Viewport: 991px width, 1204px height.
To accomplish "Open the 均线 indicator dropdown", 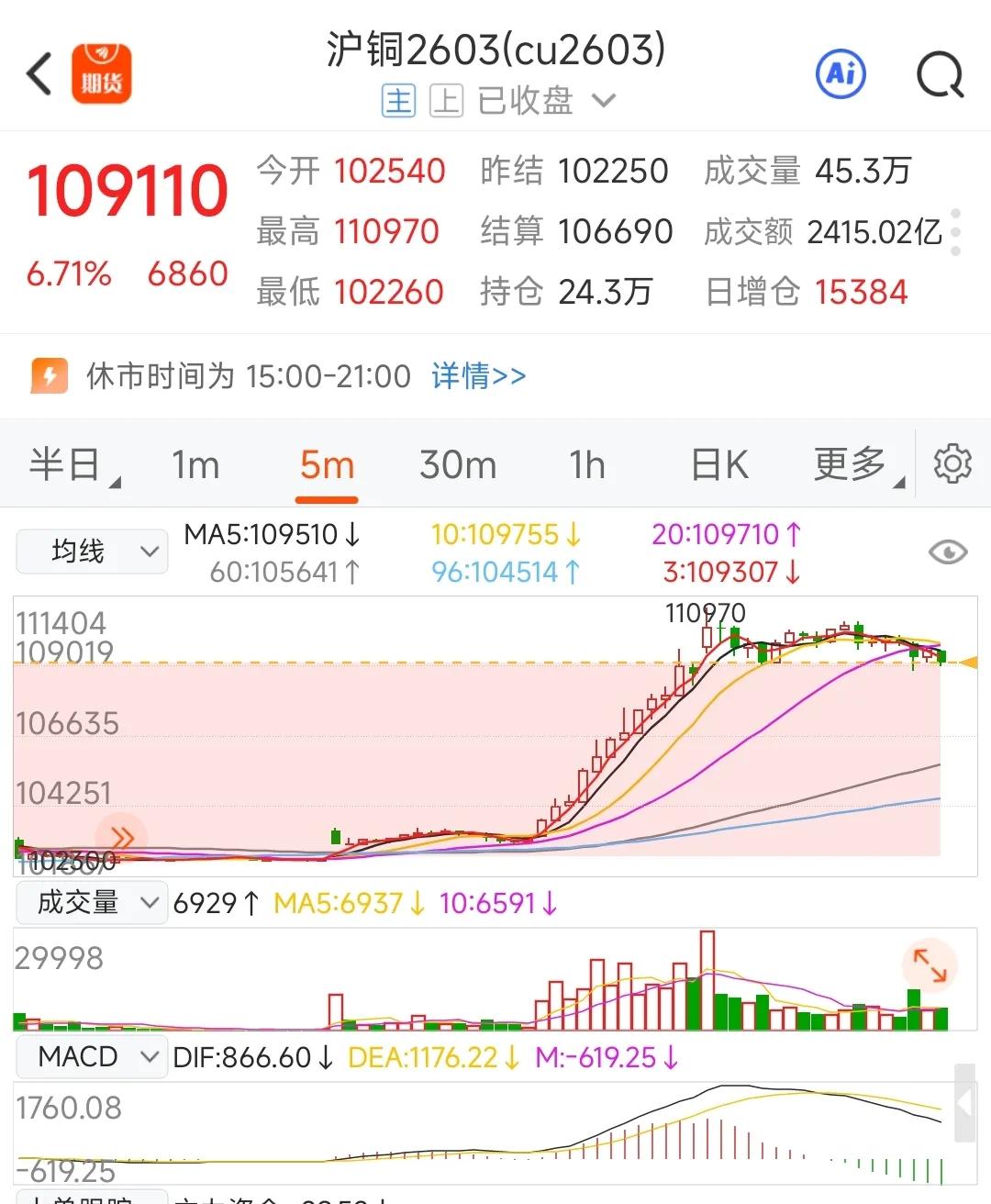I will pos(93,552).
